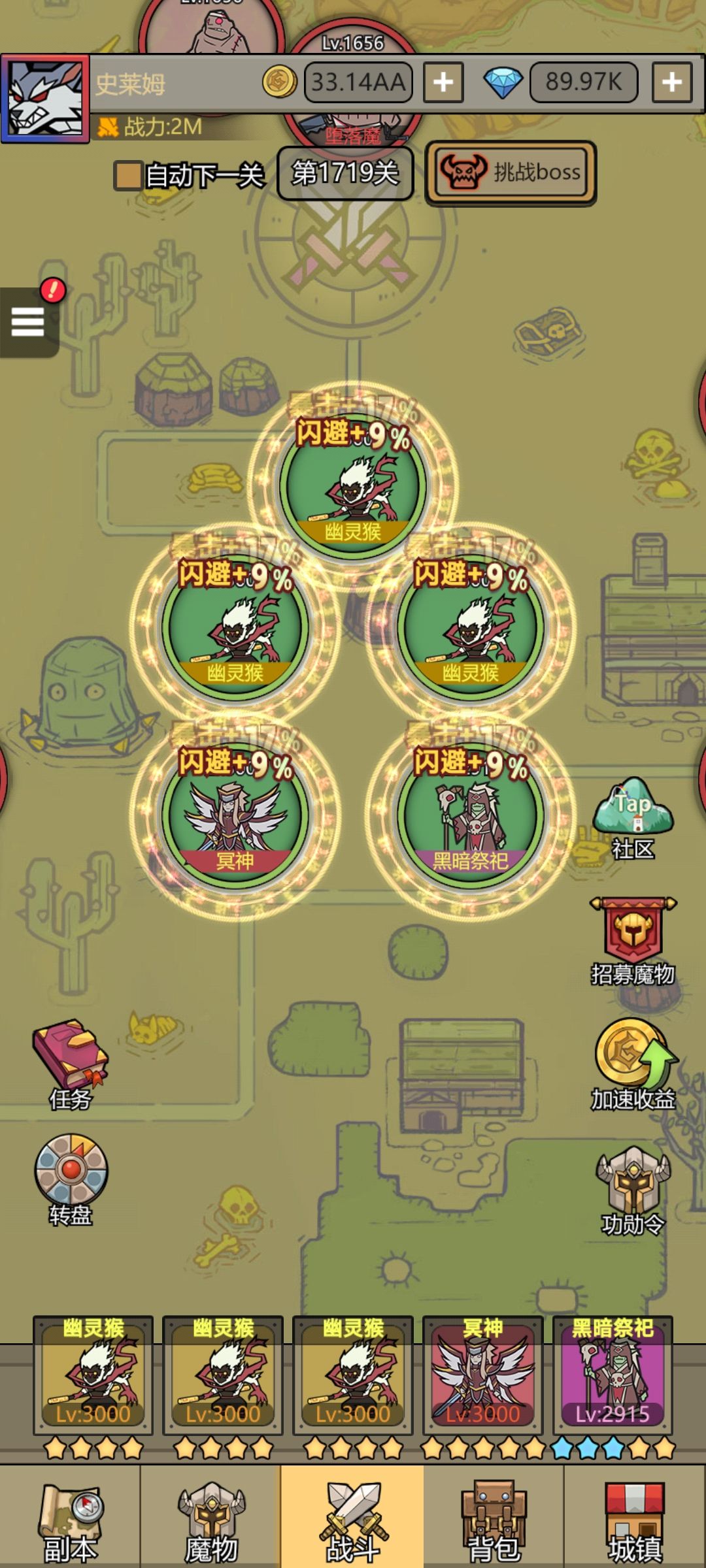Open 招募魔物 recruitment
Image resolution: width=706 pixels, height=1568 pixels.
(633, 941)
